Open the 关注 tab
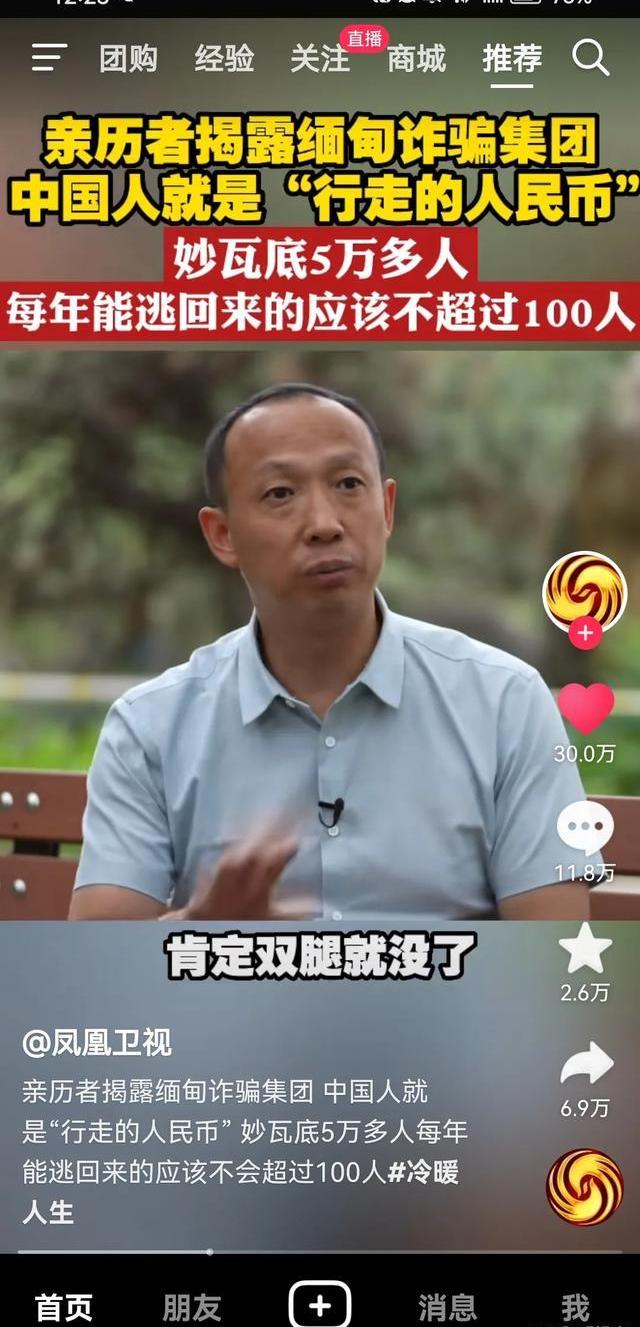 coord(320,59)
